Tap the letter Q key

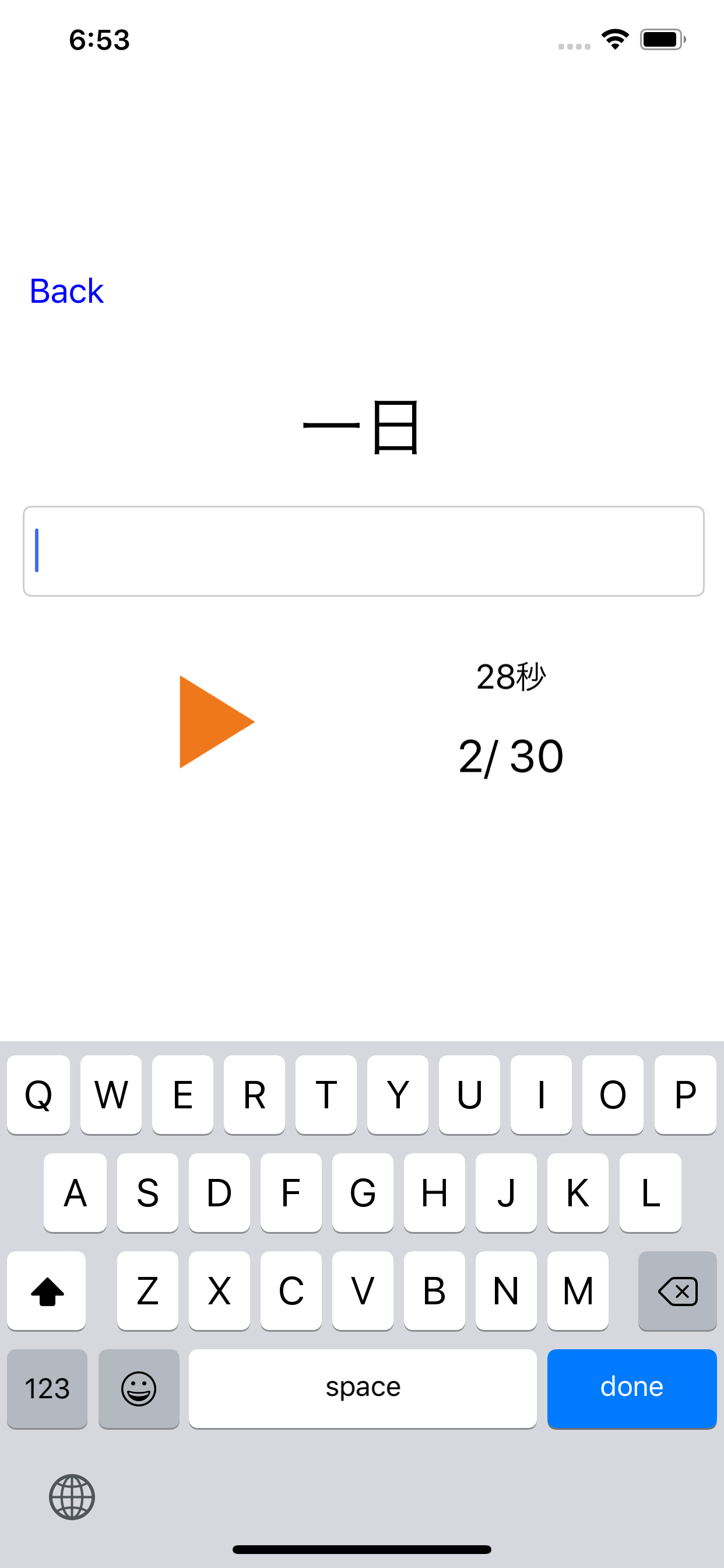click(x=38, y=1095)
